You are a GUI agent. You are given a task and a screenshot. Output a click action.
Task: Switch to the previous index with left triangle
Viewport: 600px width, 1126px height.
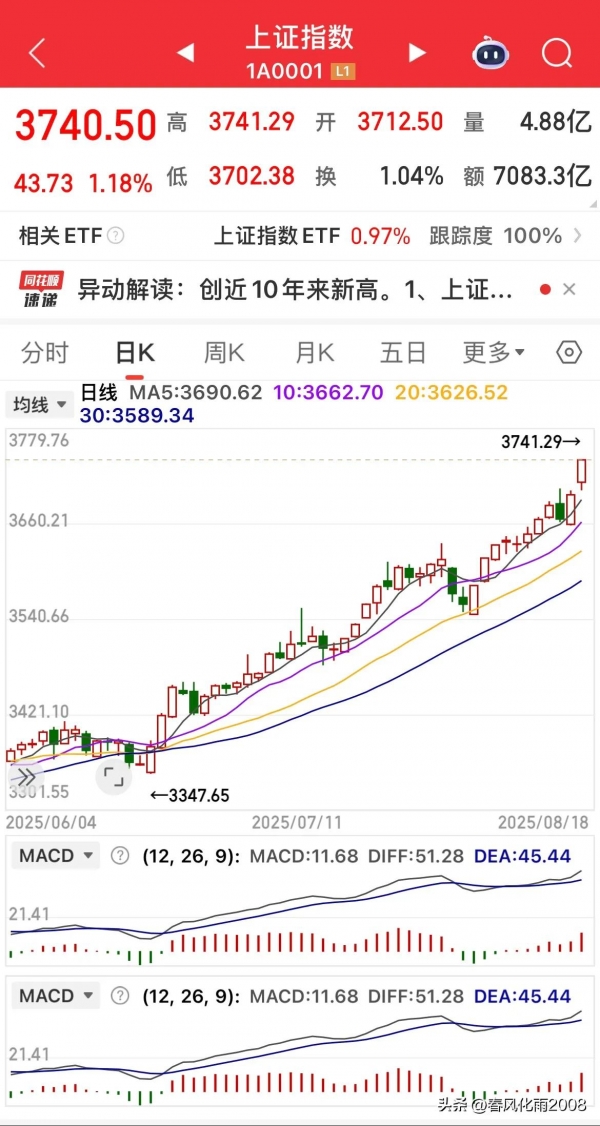pos(185,52)
